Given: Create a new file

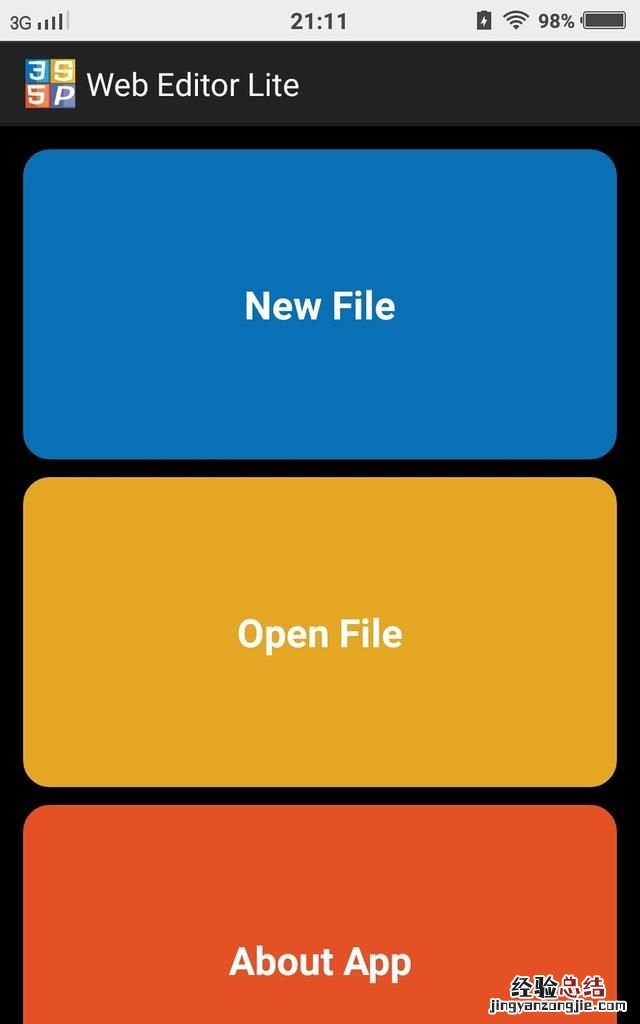Looking at the screenshot, I should pyautogui.click(x=320, y=304).
